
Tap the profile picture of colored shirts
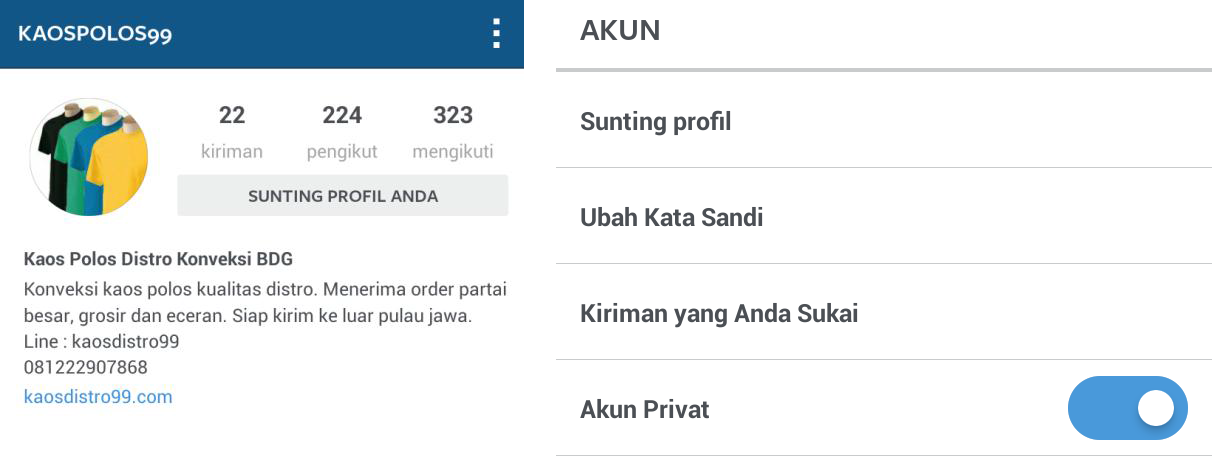click(89, 157)
